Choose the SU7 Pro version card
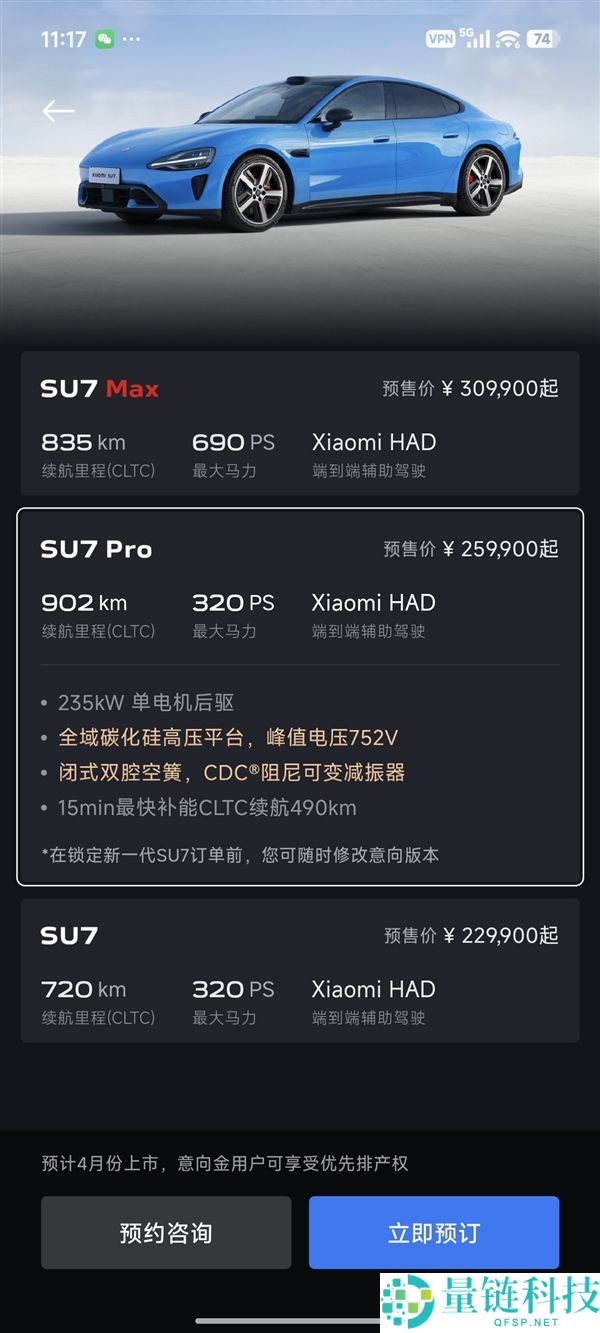The width and height of the screenshot is (600, 1333). (300, 696)
